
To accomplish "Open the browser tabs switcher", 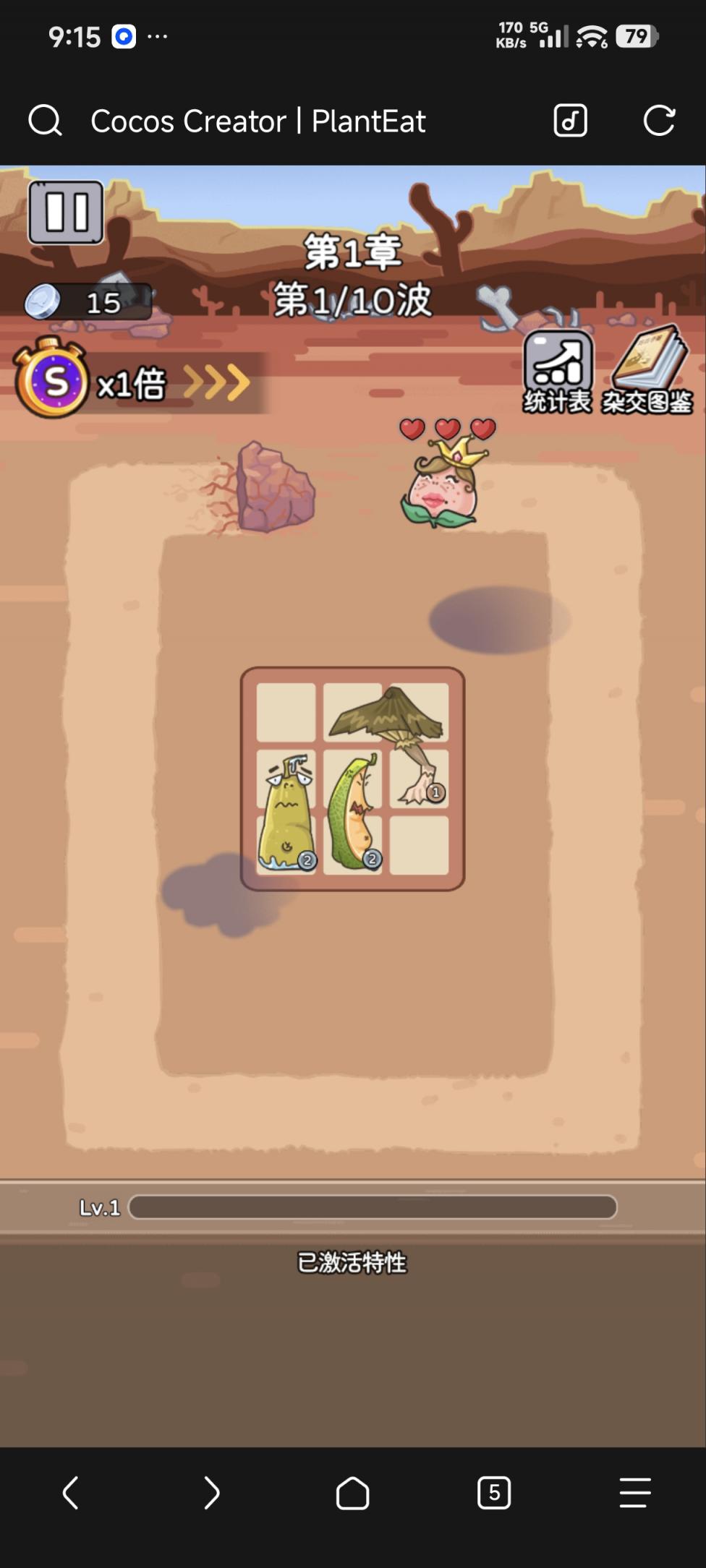I will pos(494,1493).
